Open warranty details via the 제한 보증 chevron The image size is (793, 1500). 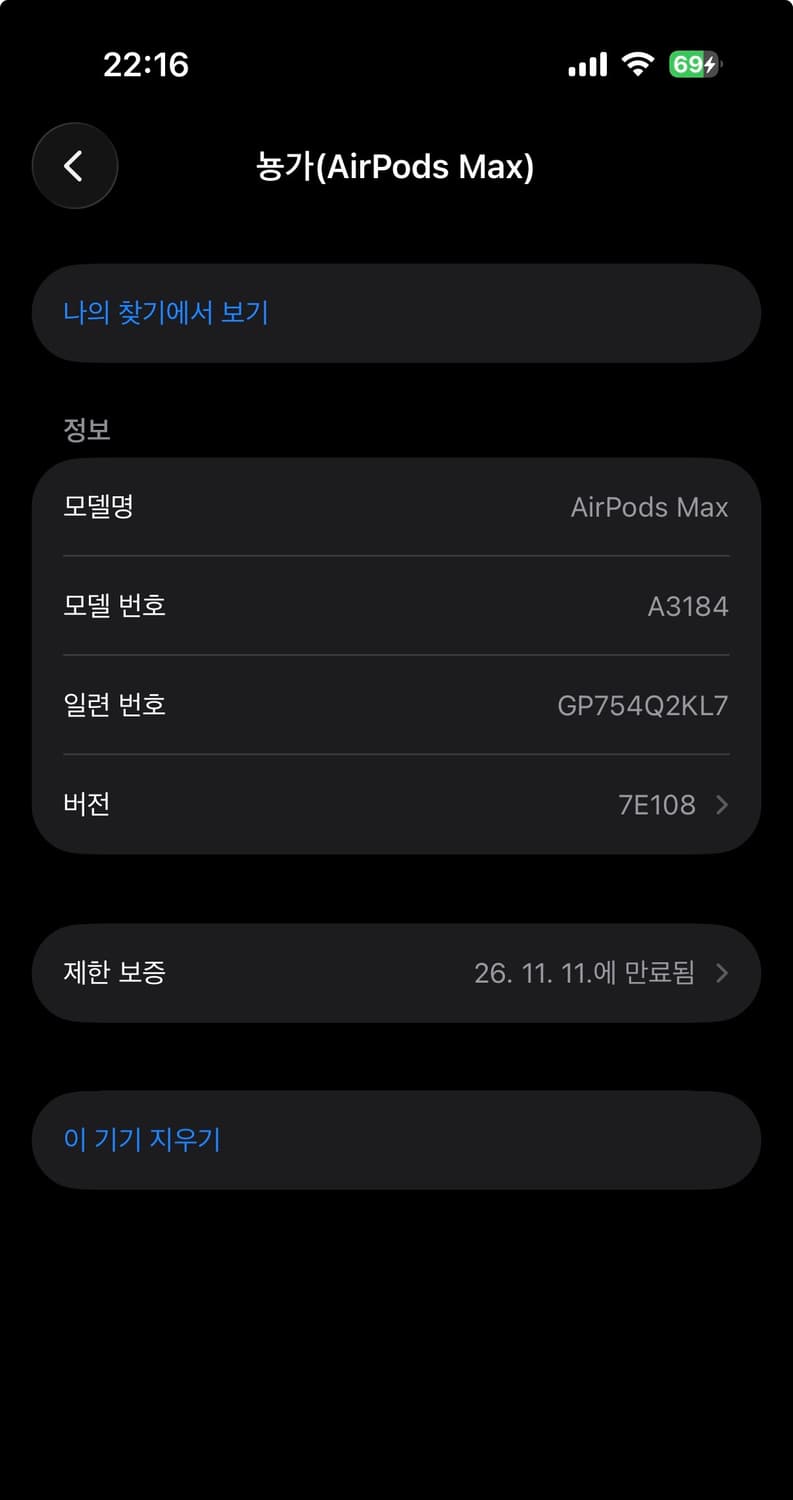(x=722, y=973)
